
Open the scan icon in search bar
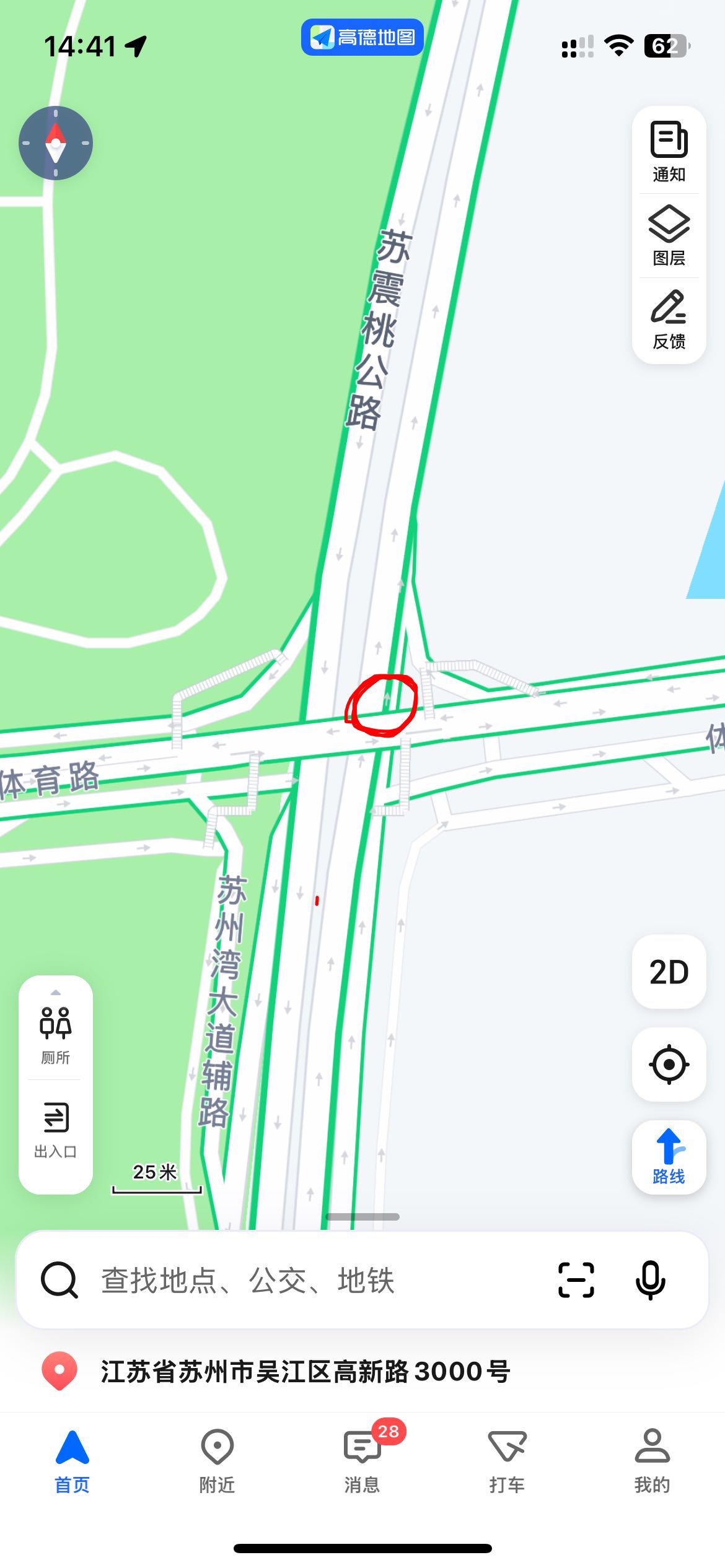[576, 1280]
